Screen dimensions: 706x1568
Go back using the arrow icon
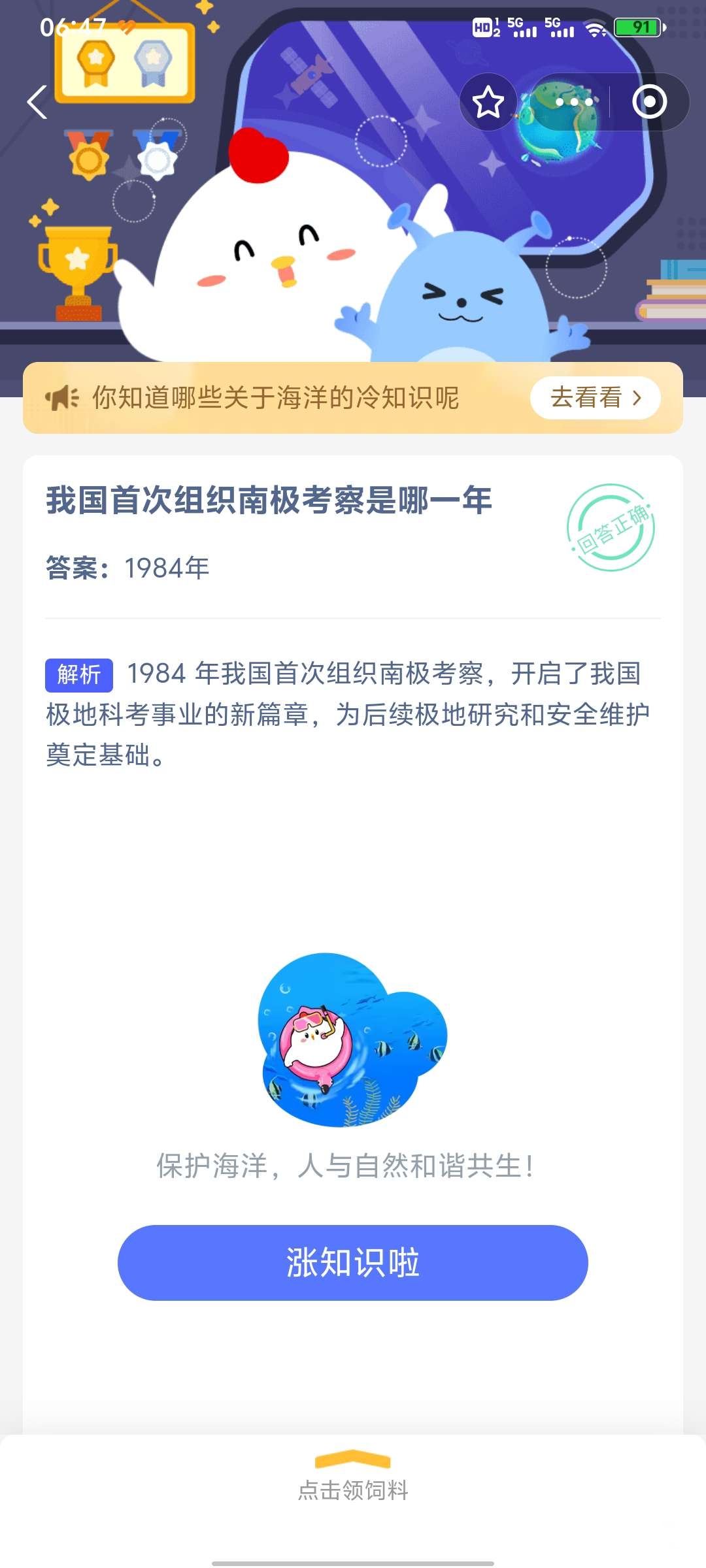pyautogui.click(x=37, y=102)
